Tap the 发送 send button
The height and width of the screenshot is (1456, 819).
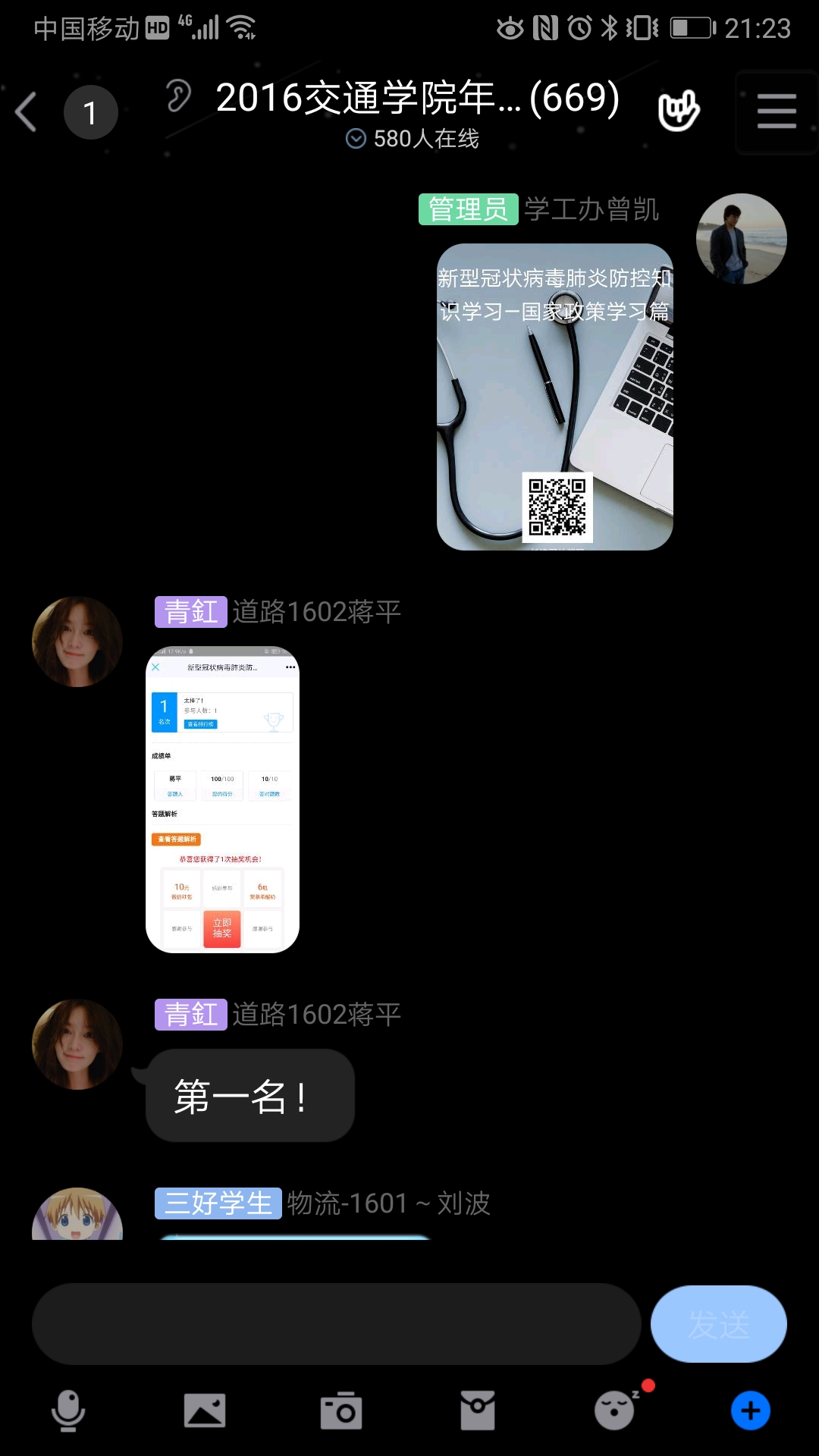pos(718,1324)
